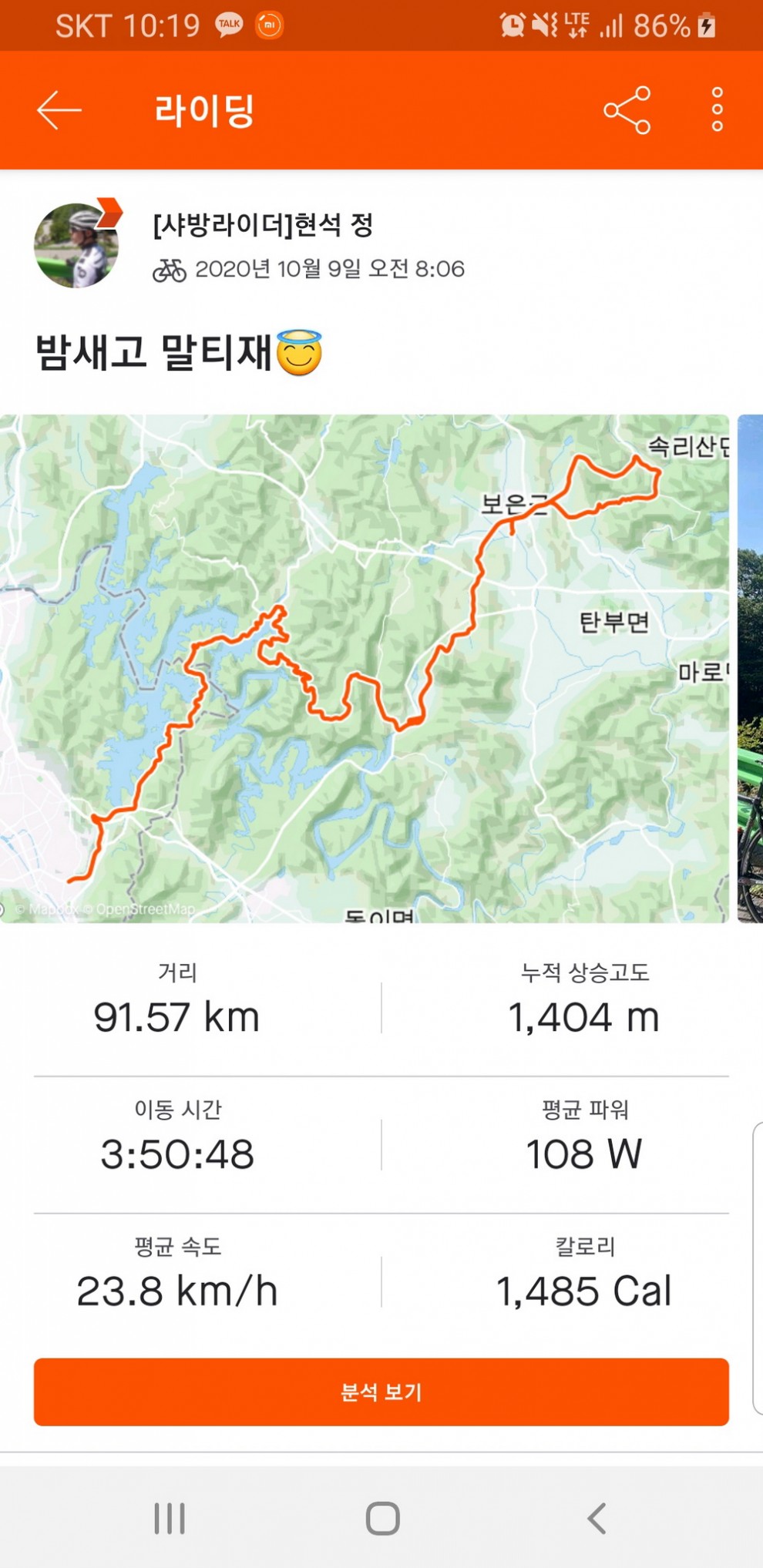Open the three-dot overflow menu
763x1568 pixels.
717,109
